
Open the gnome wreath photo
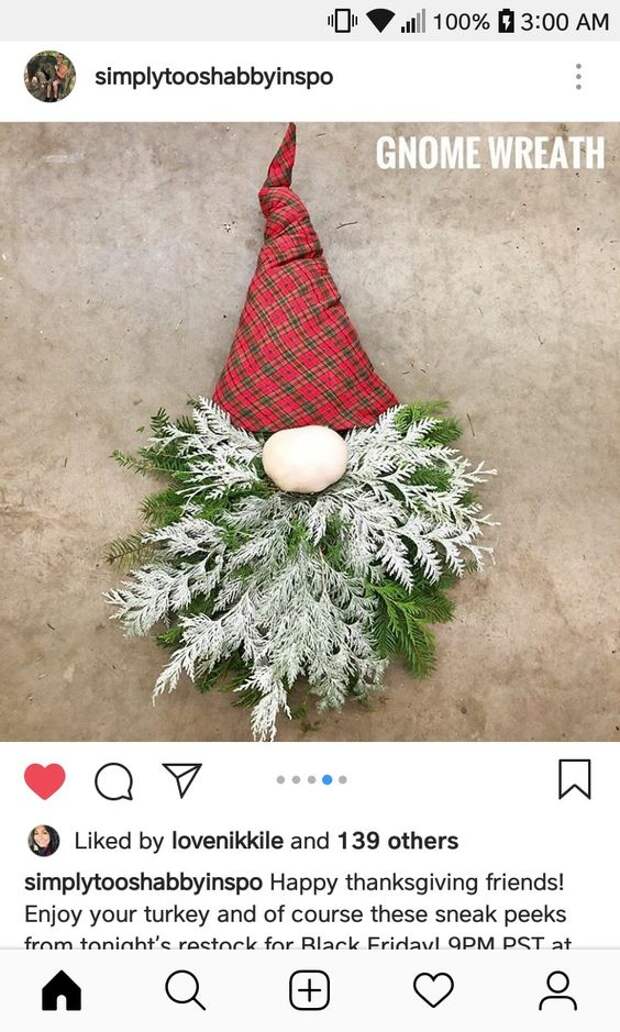pos(310,432)
